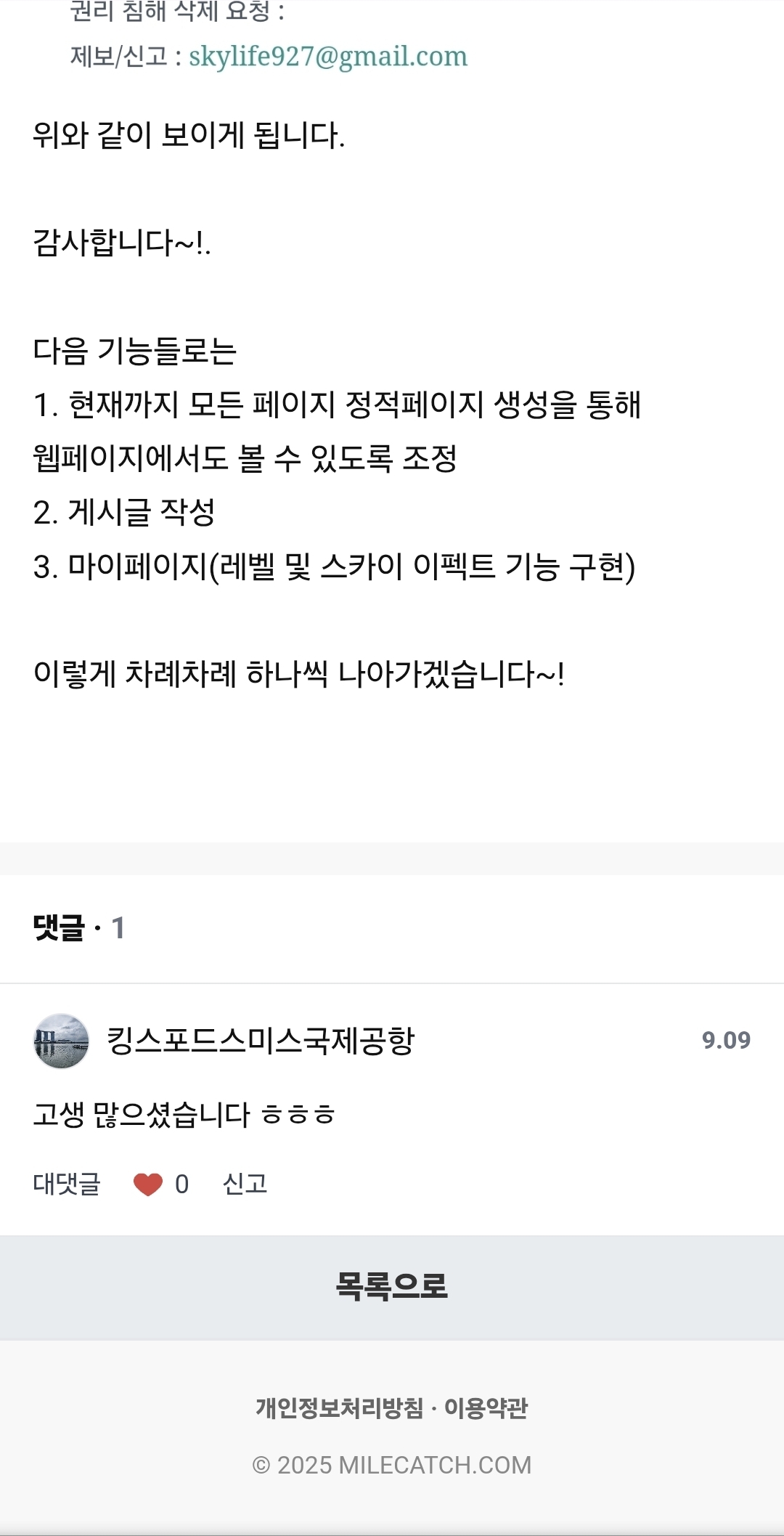Open 킹스포드스미스국제공항's profile picture

coord(61,1041)
